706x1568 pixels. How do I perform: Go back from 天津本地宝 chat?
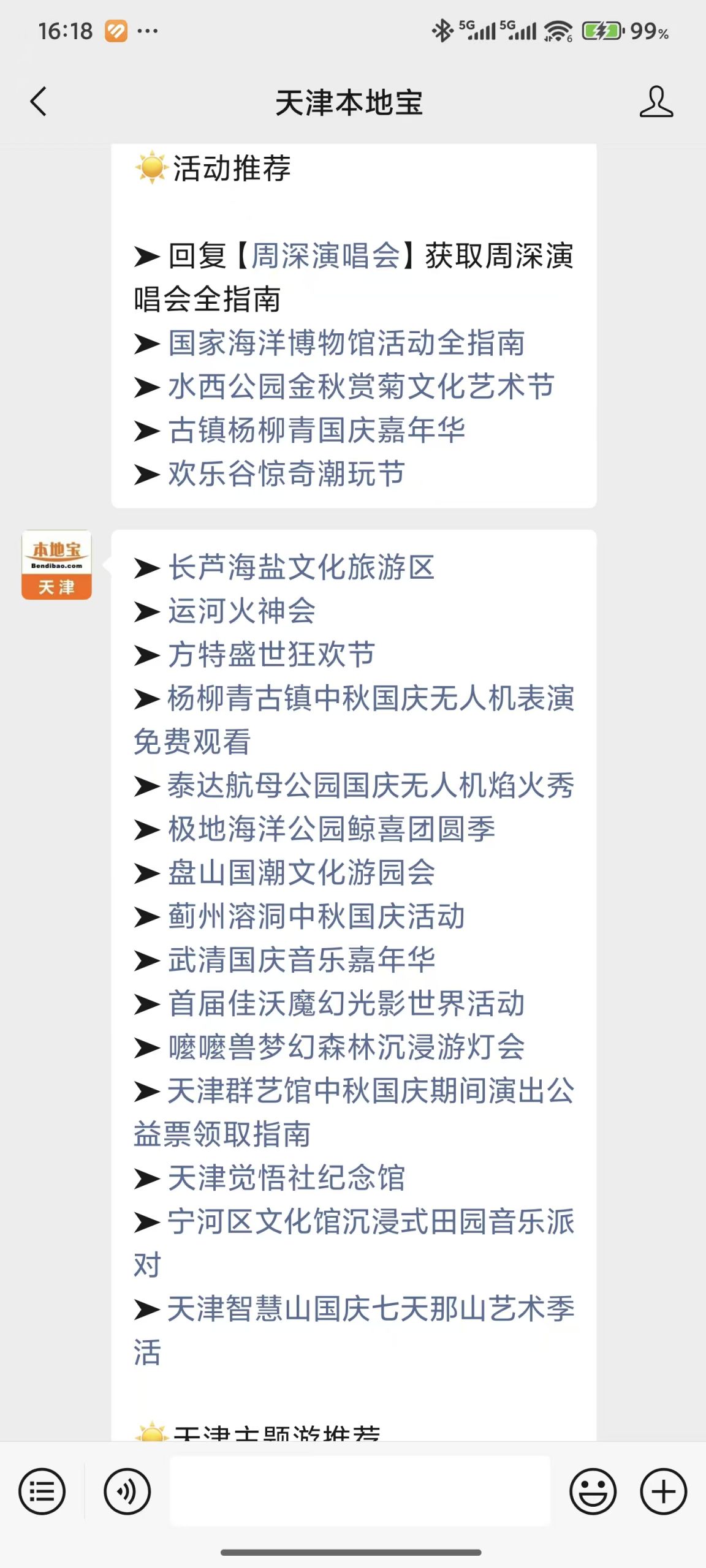point(38,102)
